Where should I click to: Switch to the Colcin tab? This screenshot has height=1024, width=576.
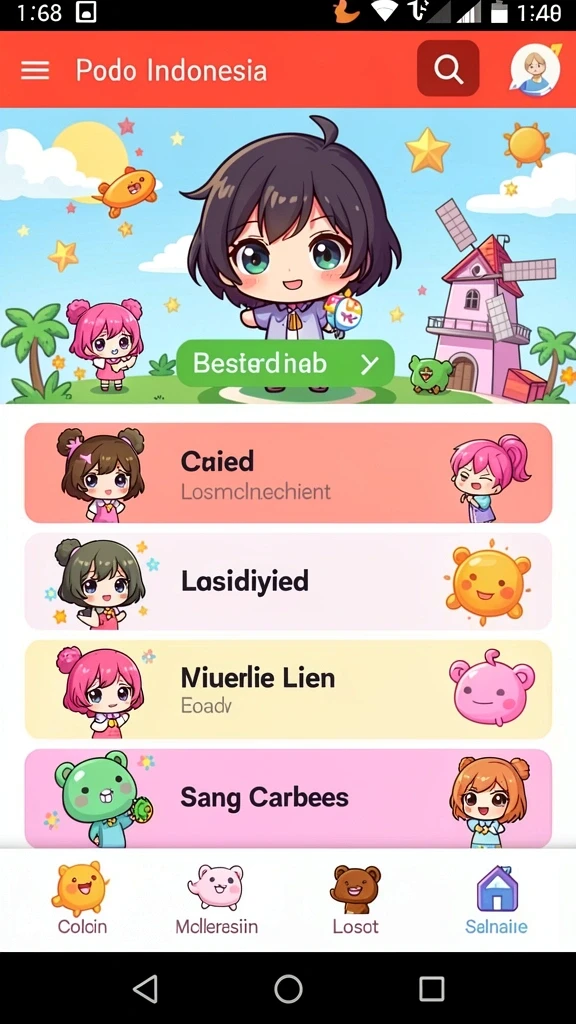tap(82, 899)
